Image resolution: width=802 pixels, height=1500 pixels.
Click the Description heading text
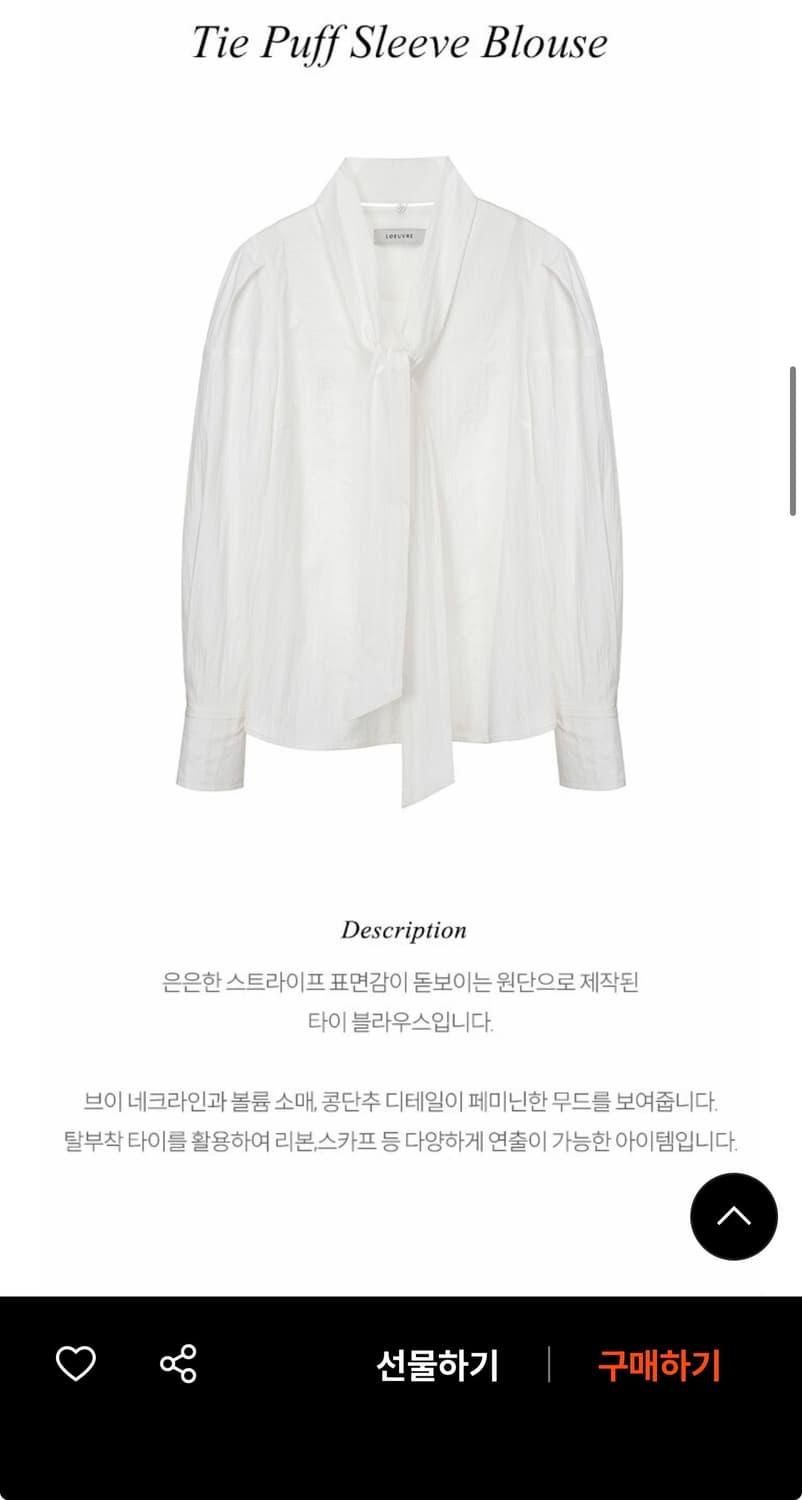404,930
